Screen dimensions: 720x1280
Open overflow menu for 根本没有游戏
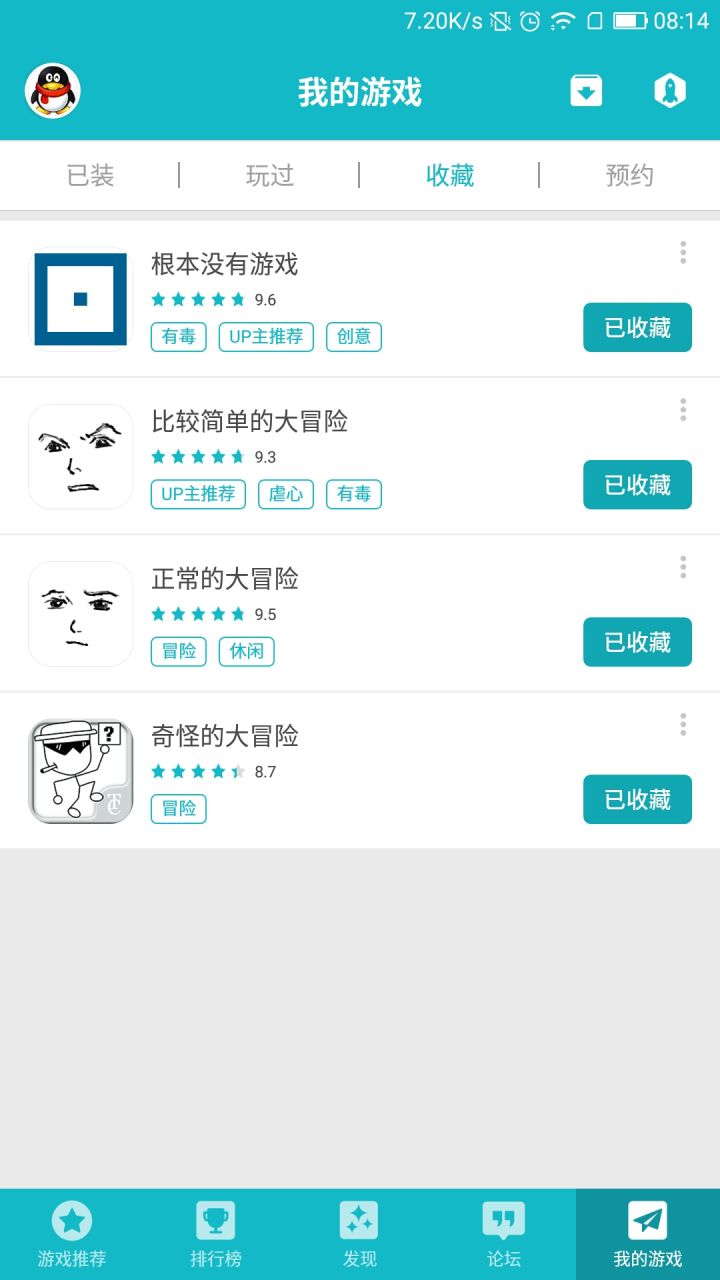(x=683, y=253)
